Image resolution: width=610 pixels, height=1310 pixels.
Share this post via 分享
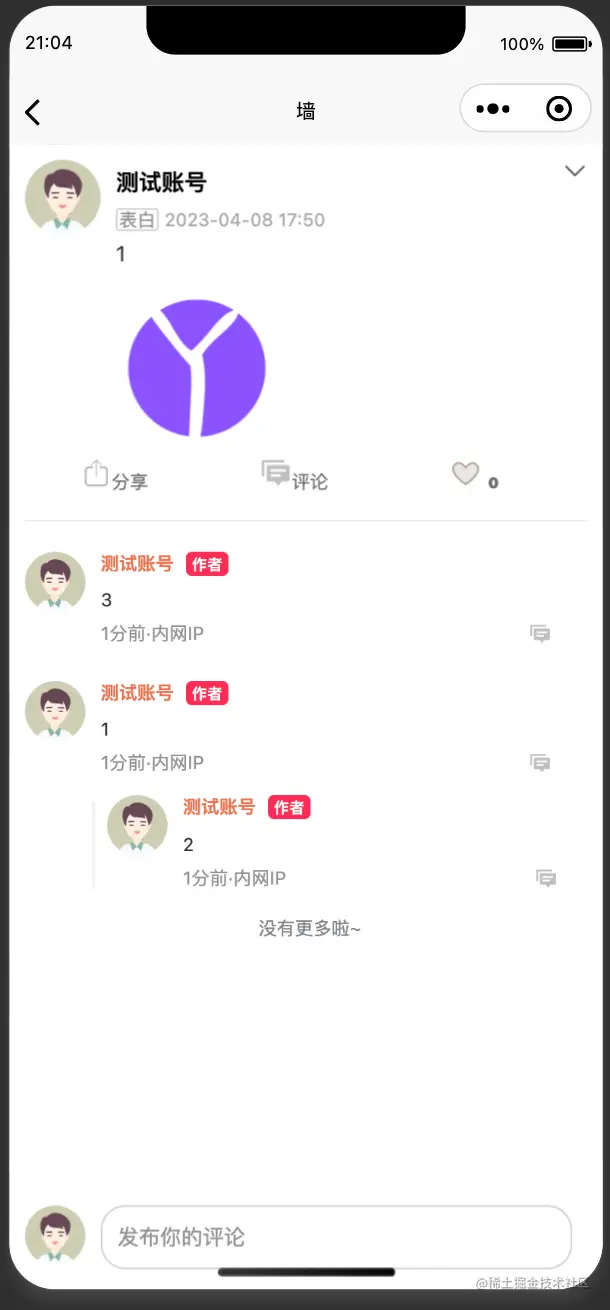point(116,477)
